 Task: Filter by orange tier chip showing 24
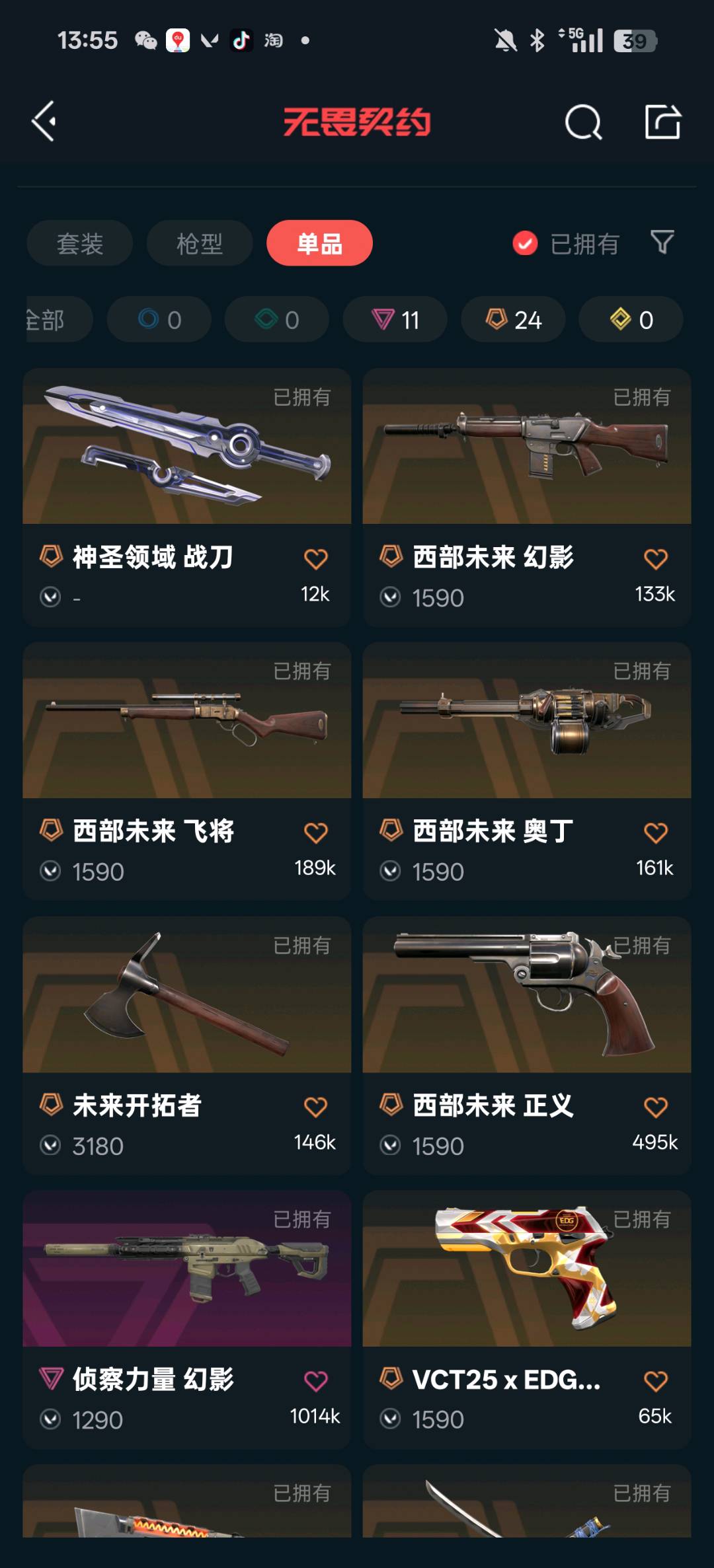coord(513,320)
